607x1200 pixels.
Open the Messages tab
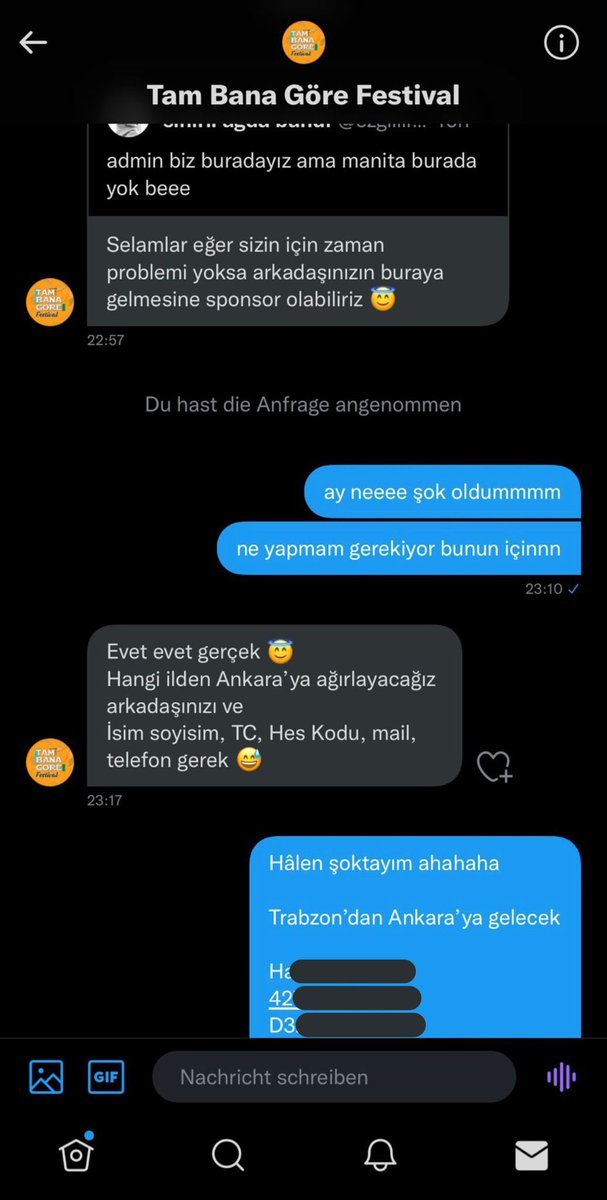tap(531, 1155)
